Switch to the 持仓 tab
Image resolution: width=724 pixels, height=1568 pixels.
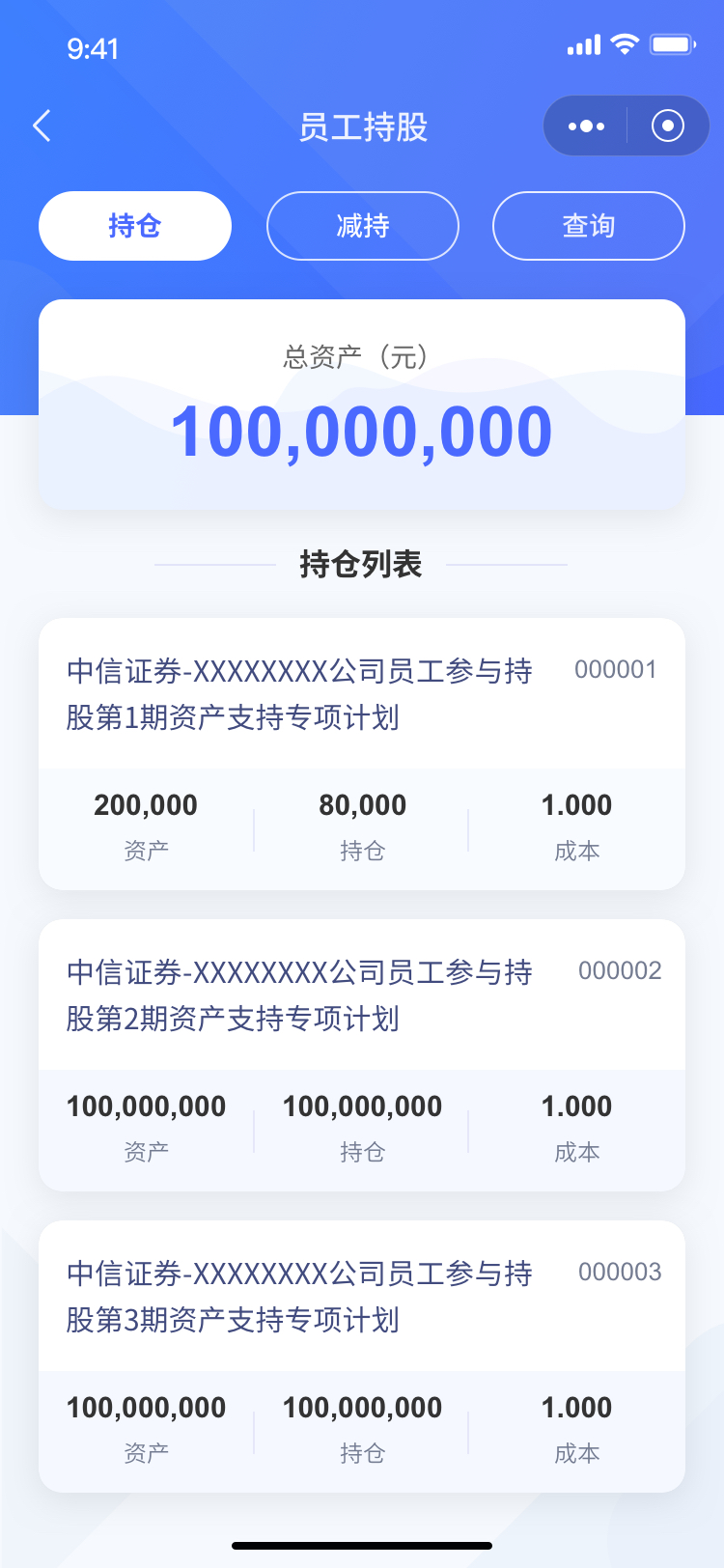pos(135,226)
